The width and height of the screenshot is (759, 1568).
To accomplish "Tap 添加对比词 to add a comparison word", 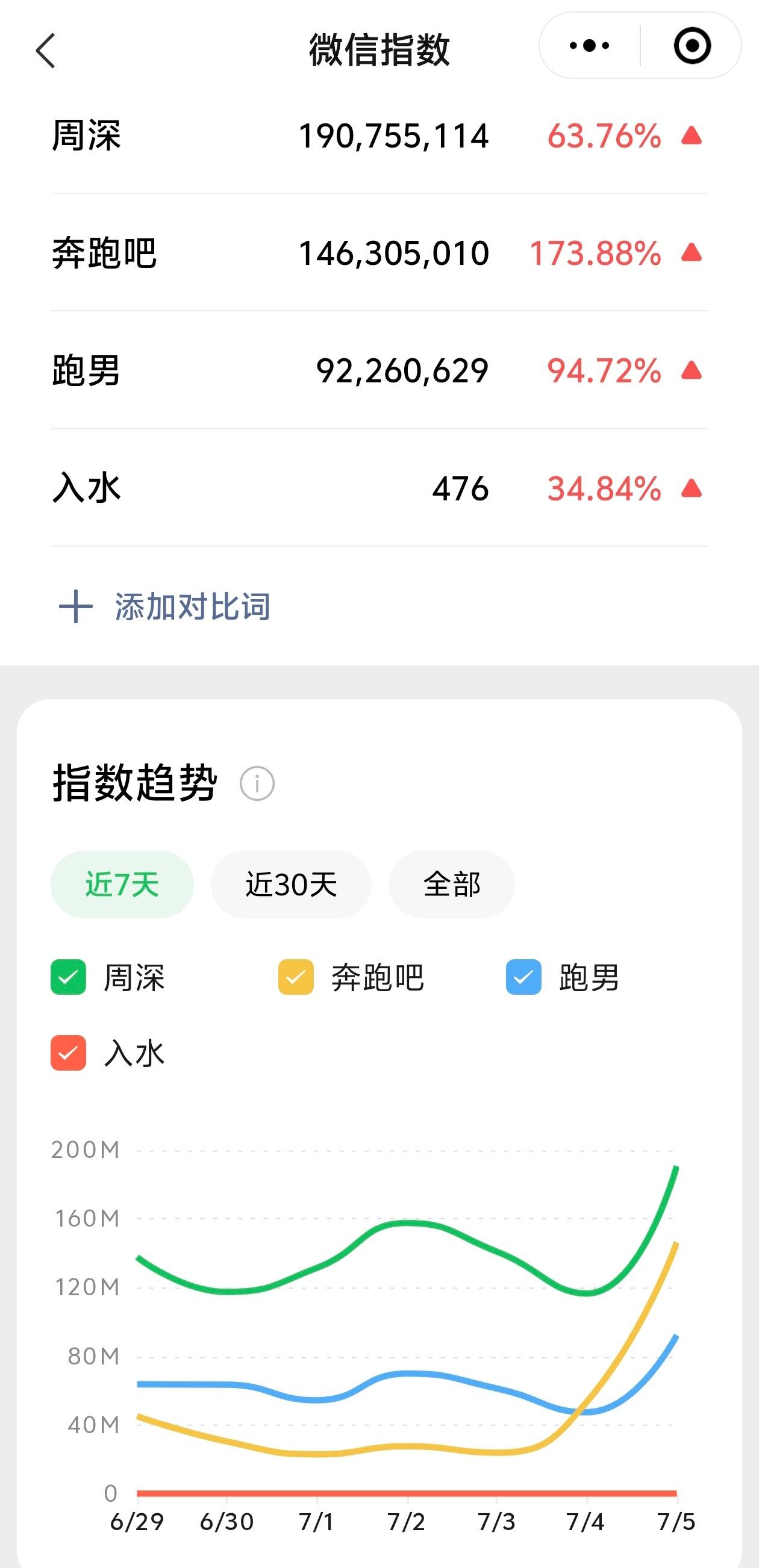I will (x=164, y=606).
